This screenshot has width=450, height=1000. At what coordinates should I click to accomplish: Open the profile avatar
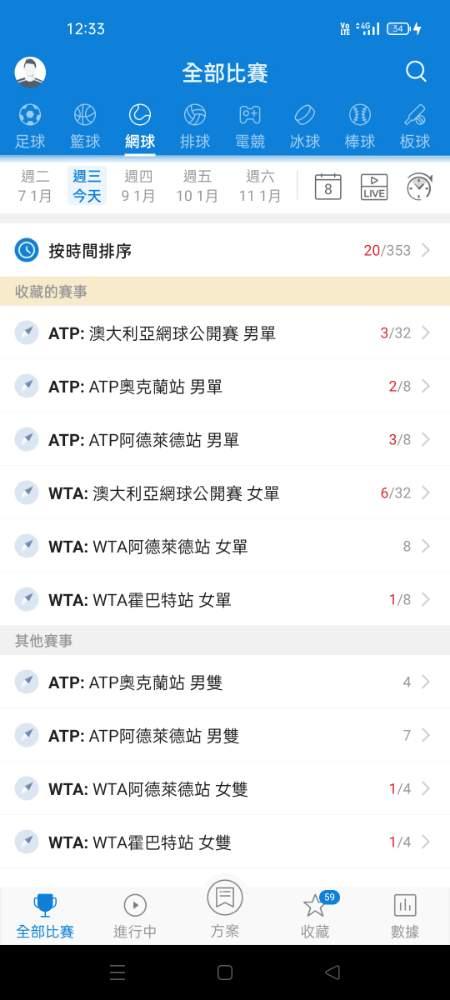click(x=30, y=72)
